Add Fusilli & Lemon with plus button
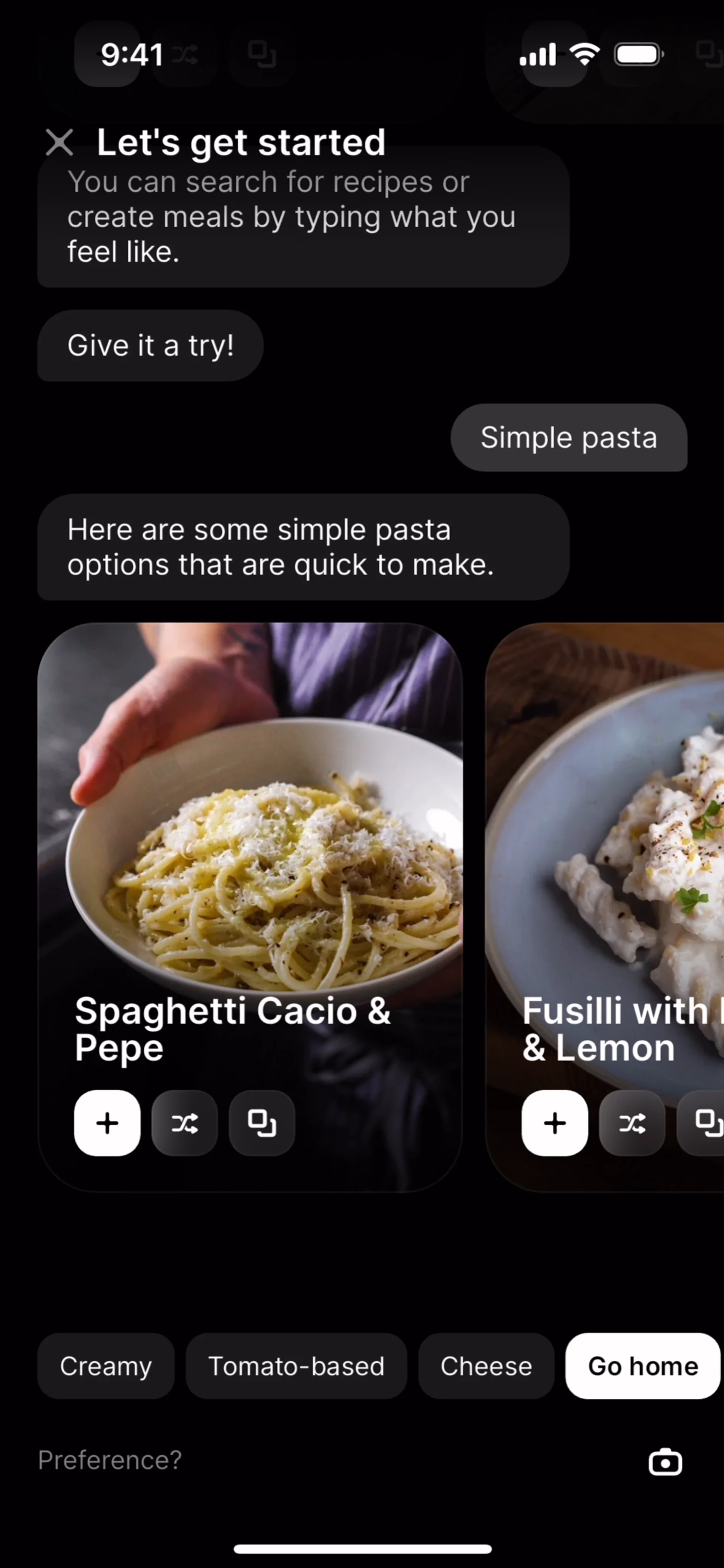724x1568 pixels. point(555,1123)
